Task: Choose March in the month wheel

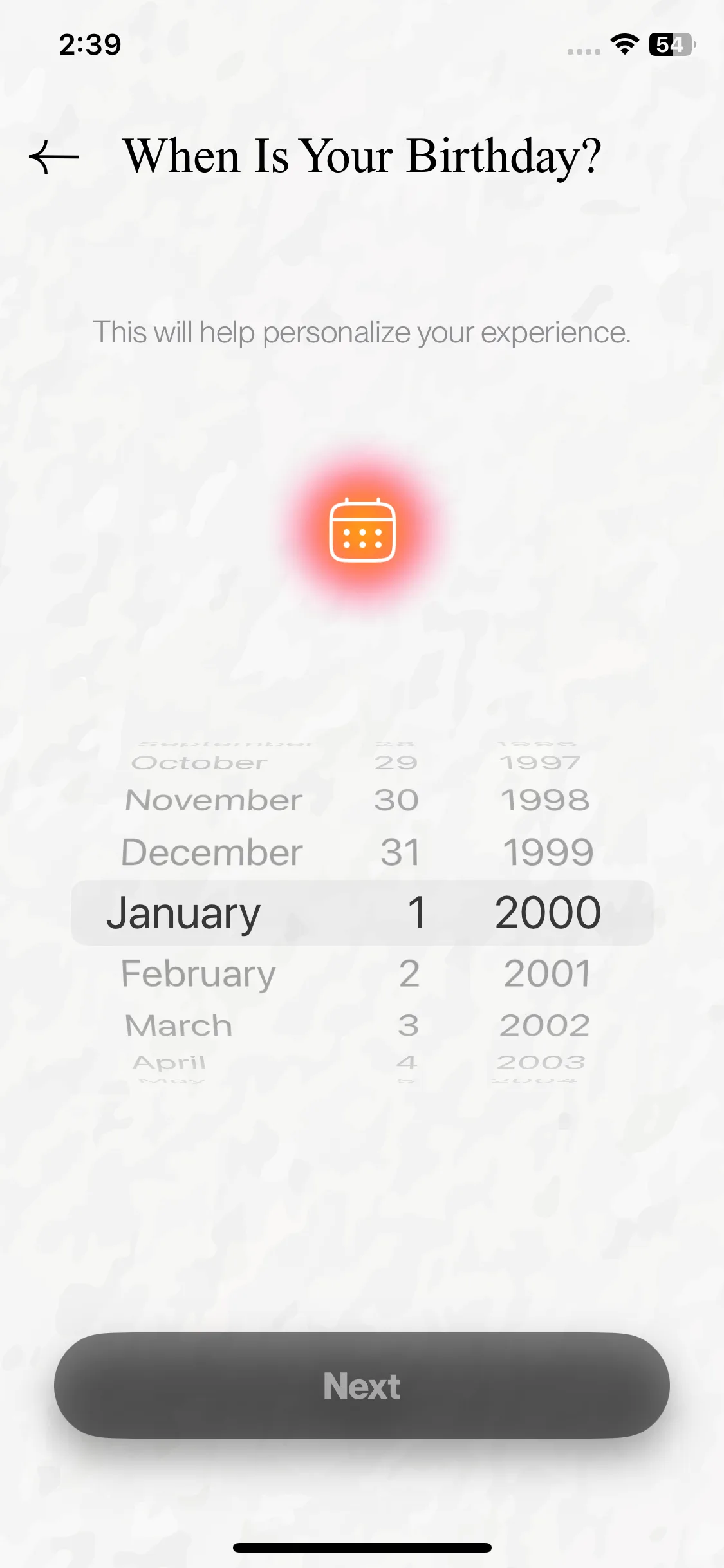Action: tap(178, 1025)
